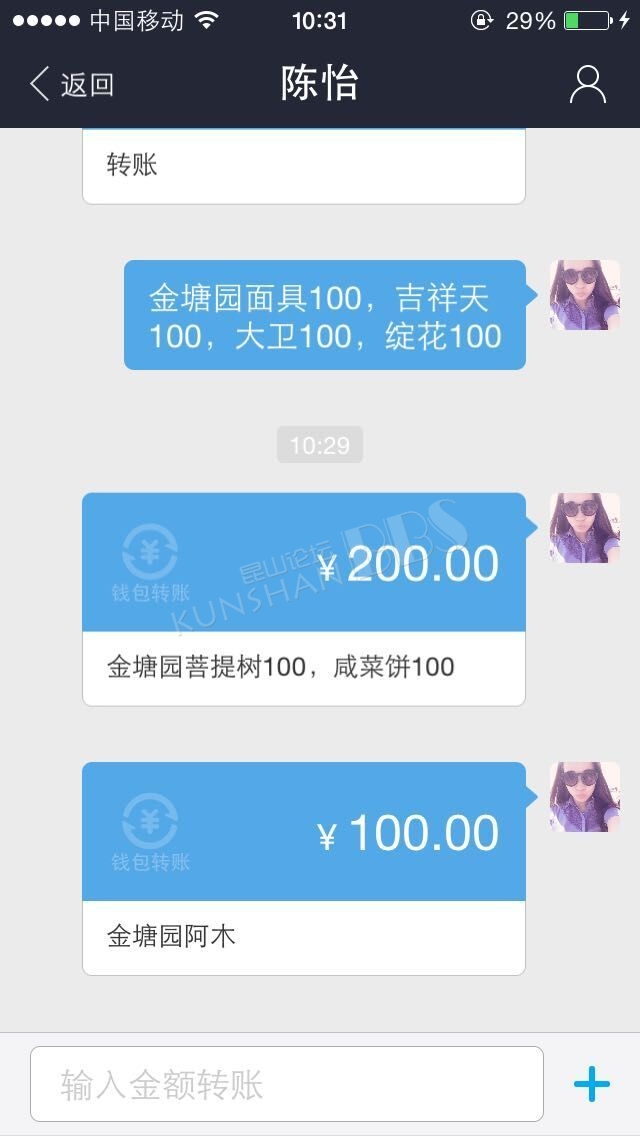Go back with the 返回 button
Viewport: 640px width, 1136px height.
(x=71, y=84)
